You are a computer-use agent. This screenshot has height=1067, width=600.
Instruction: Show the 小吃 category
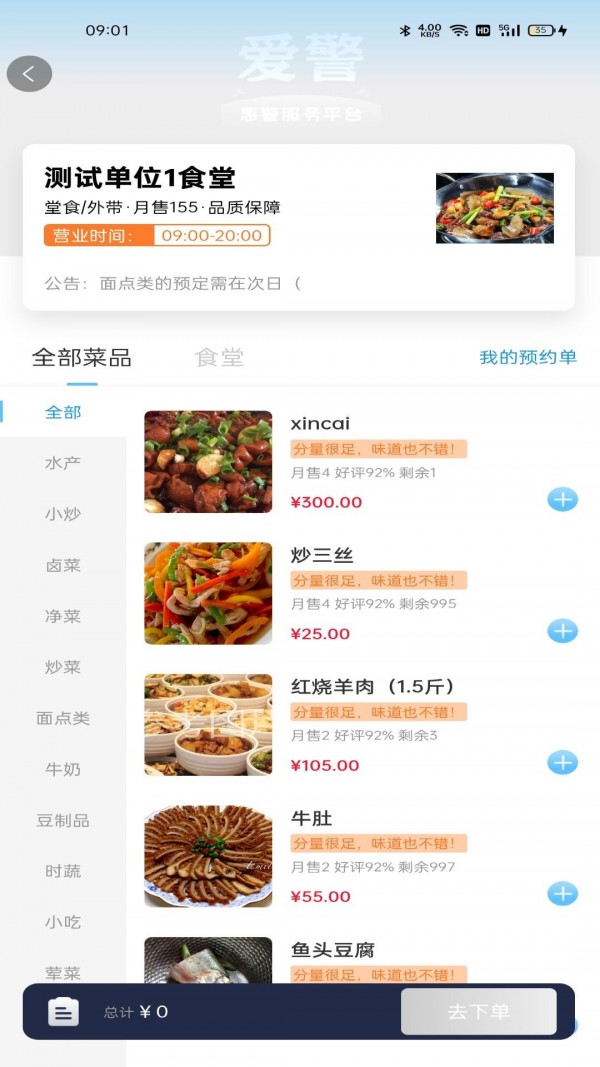tap(63, 922)
